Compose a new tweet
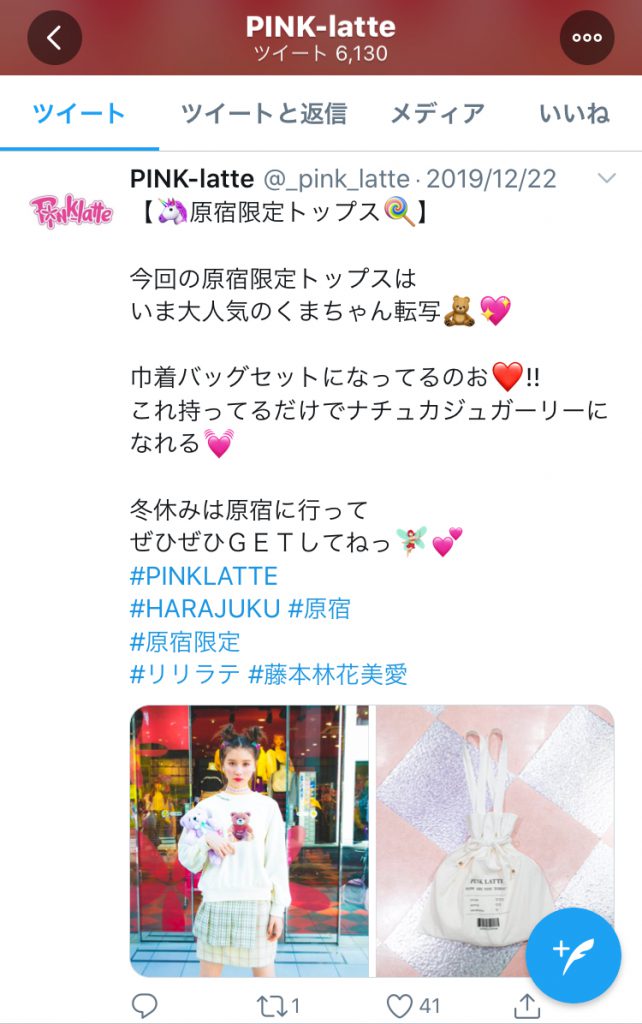Image resolution: width=642 pixels, height=1024 pixels. 573,955
